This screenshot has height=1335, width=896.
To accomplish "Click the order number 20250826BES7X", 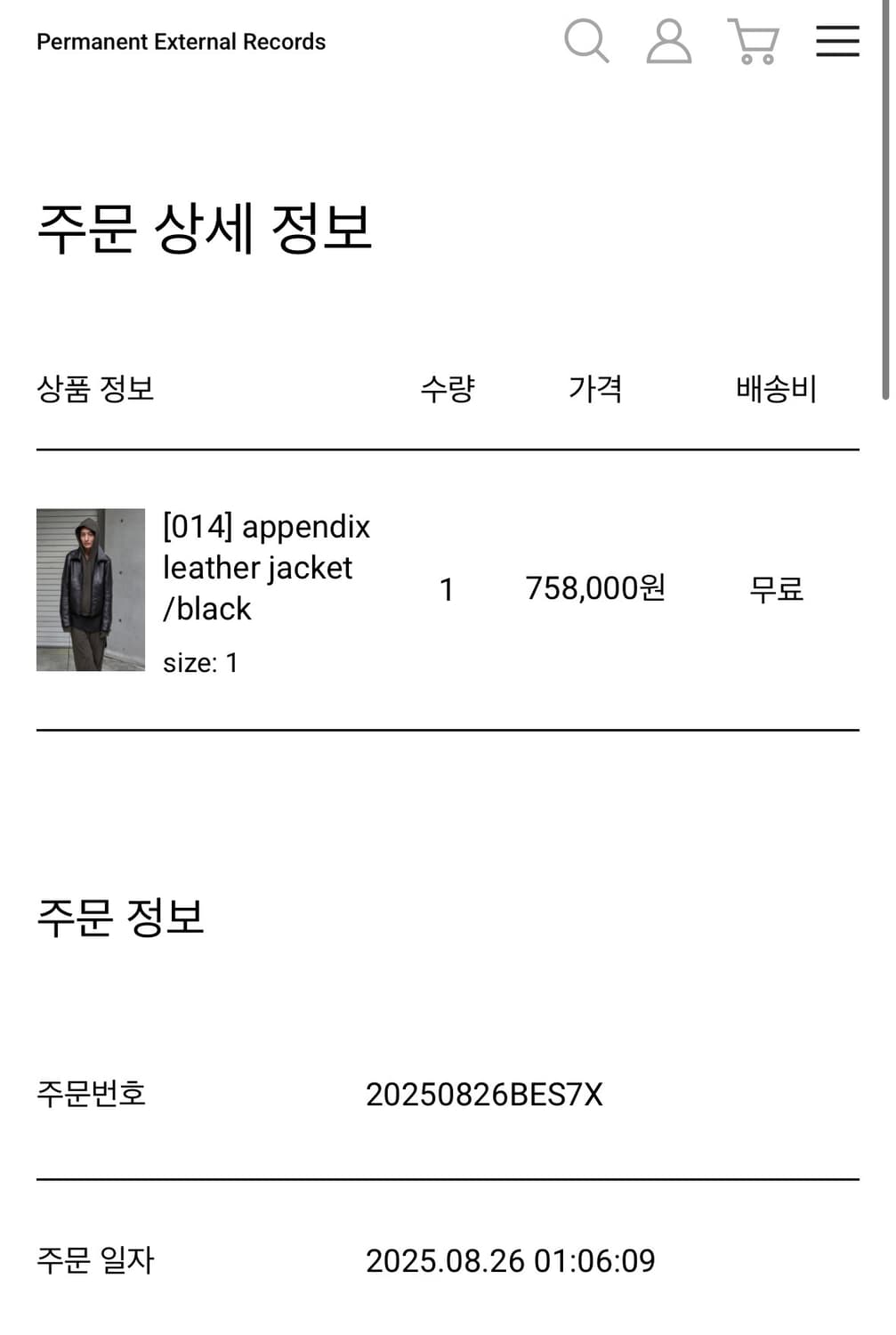I will [485, 1096].
